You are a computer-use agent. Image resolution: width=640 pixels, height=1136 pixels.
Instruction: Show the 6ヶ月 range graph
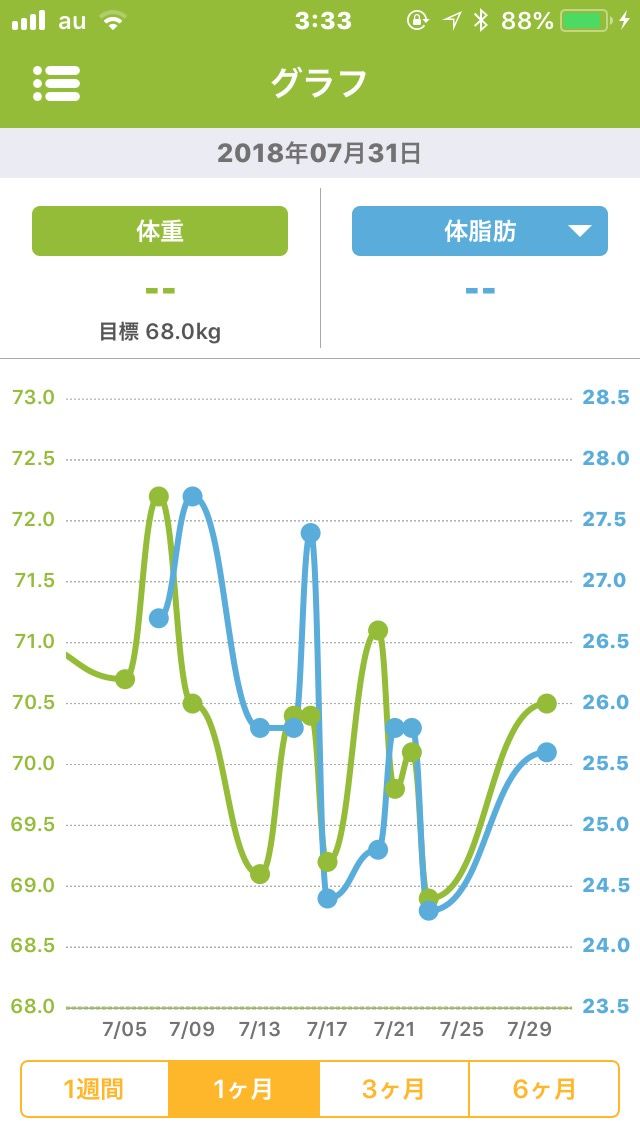[544, 1089]
